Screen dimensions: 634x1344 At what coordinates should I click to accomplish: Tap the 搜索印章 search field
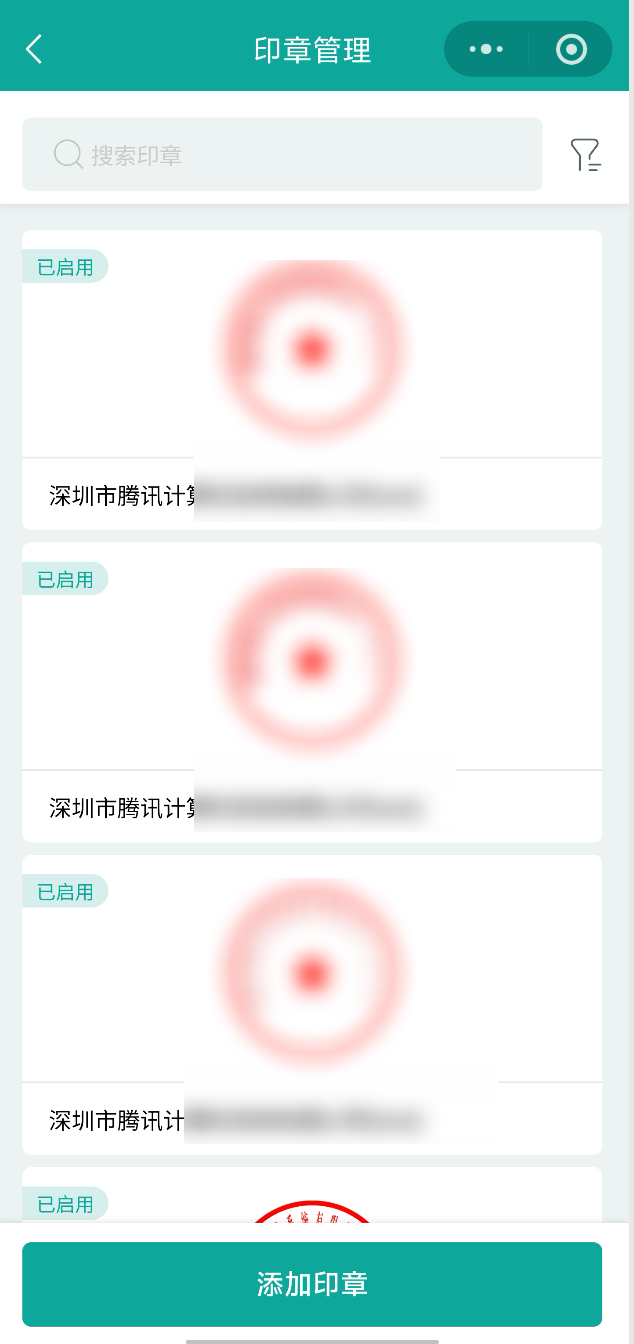point(282,155)
